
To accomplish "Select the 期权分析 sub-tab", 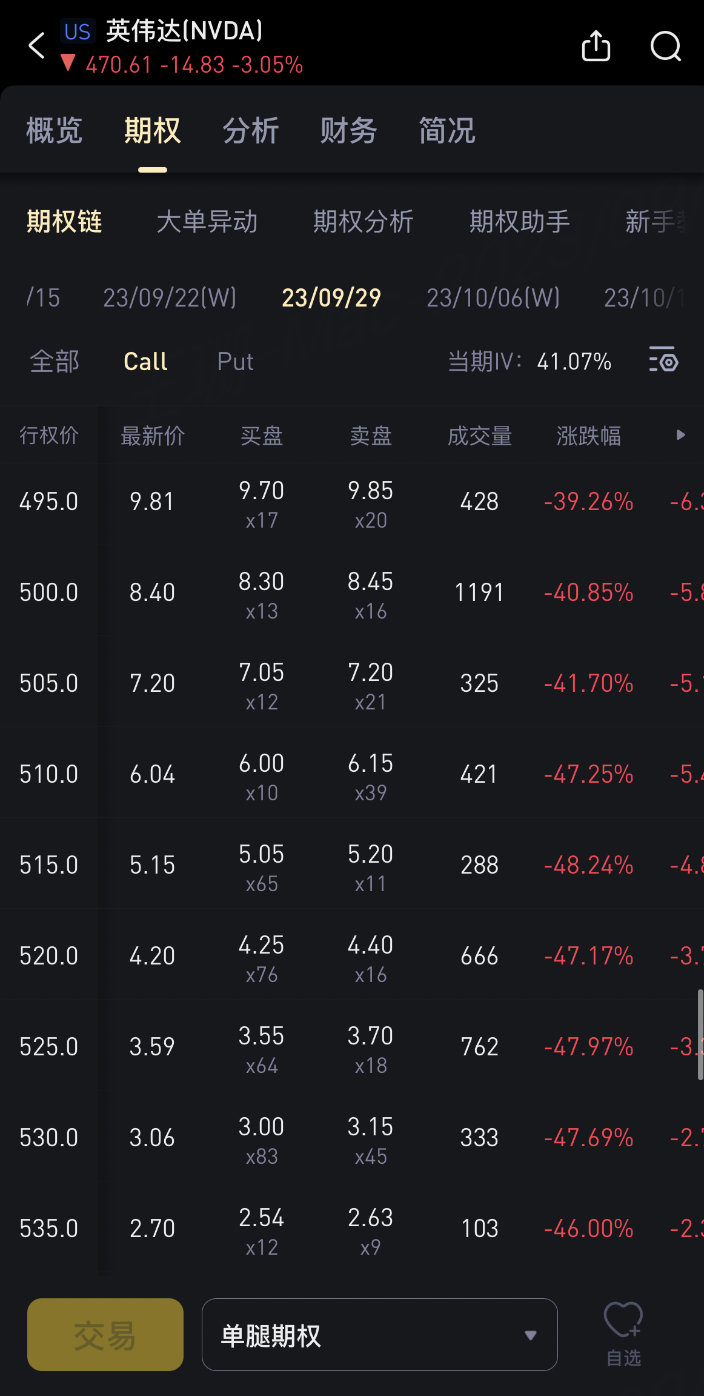I will coord(363,221).
